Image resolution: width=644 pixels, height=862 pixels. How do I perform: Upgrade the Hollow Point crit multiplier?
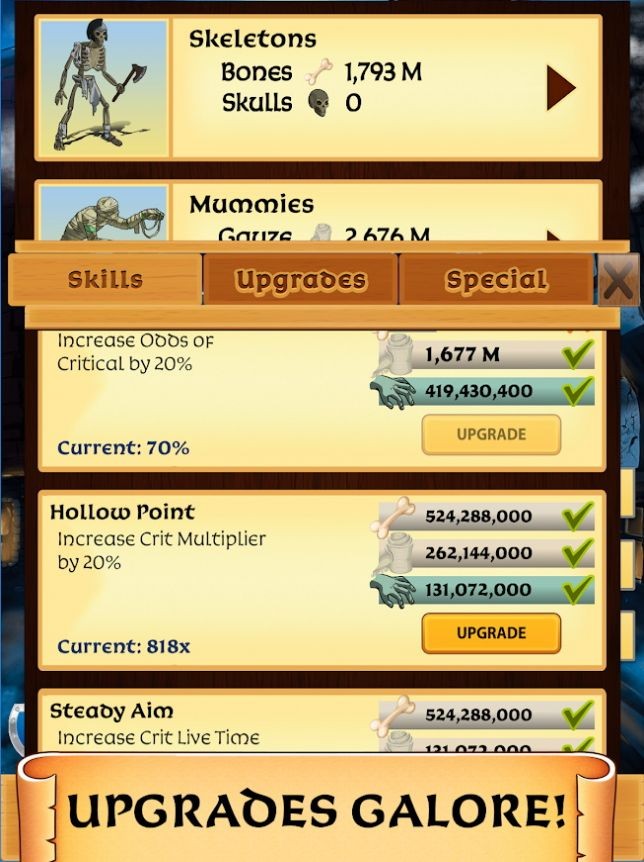click(491, 633)
